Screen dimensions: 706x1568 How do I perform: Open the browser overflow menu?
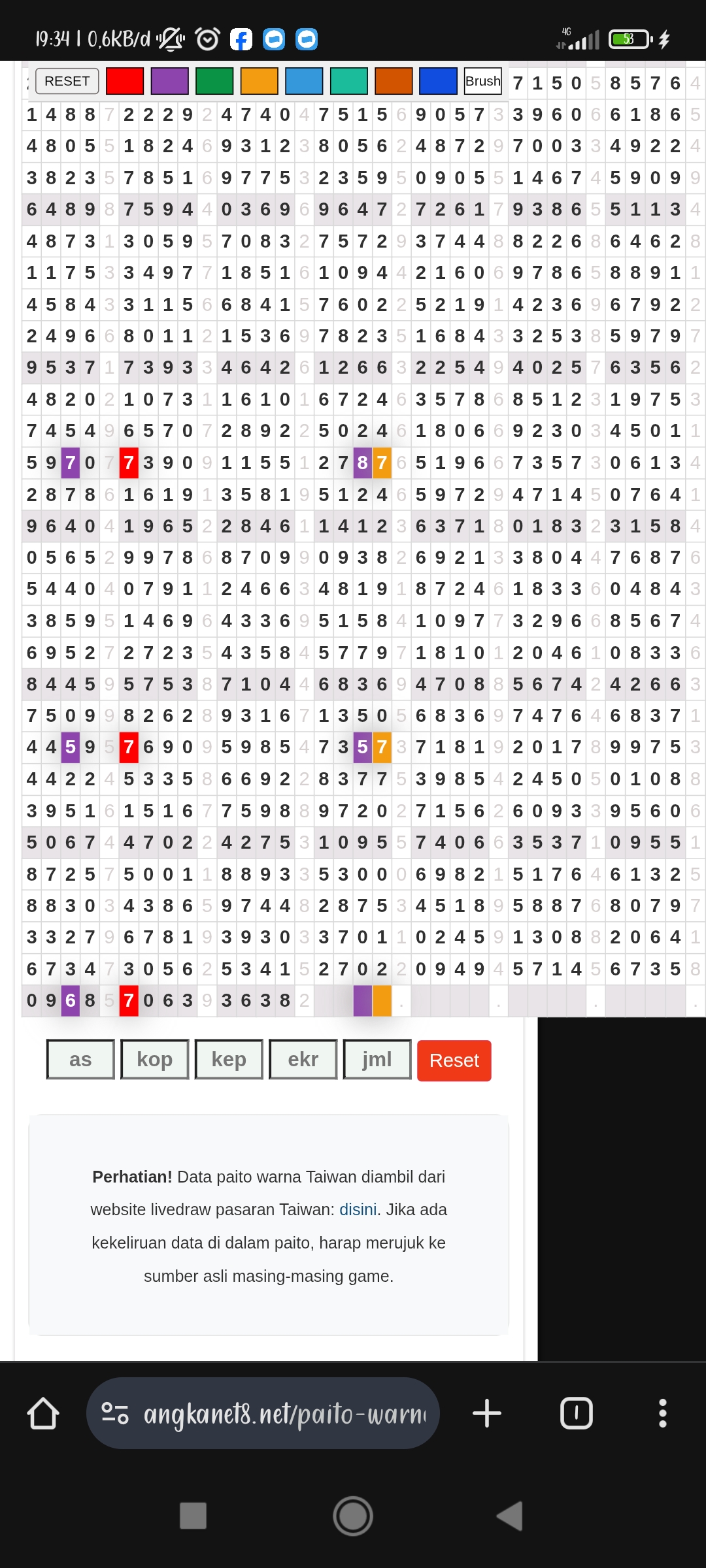pos(662,1414)
